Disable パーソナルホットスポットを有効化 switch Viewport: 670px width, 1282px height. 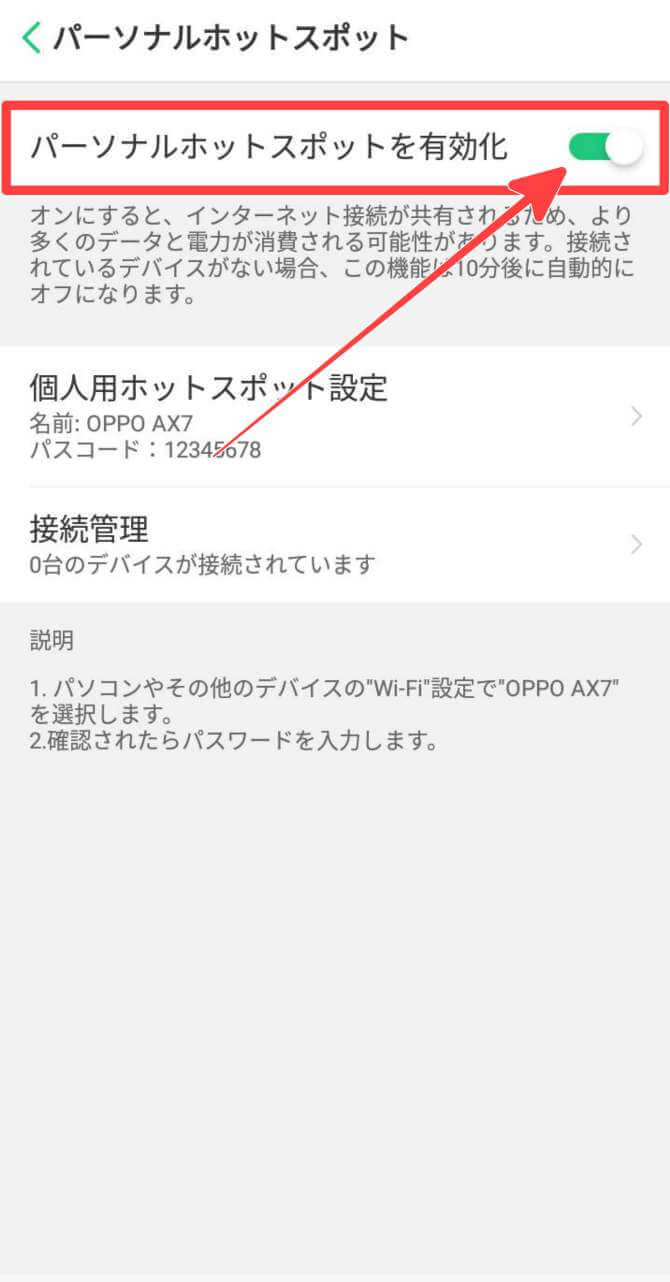[606, 148]
